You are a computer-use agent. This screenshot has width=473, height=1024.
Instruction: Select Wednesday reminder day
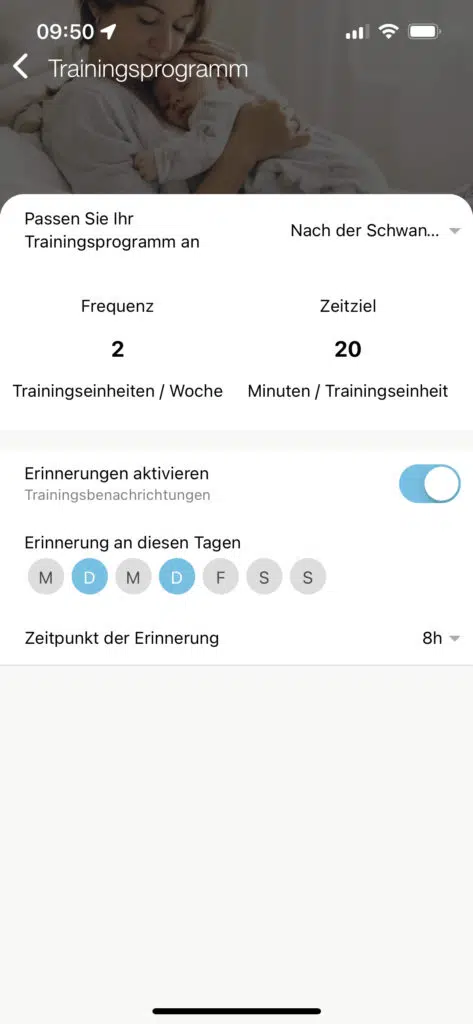coord(133,577)
